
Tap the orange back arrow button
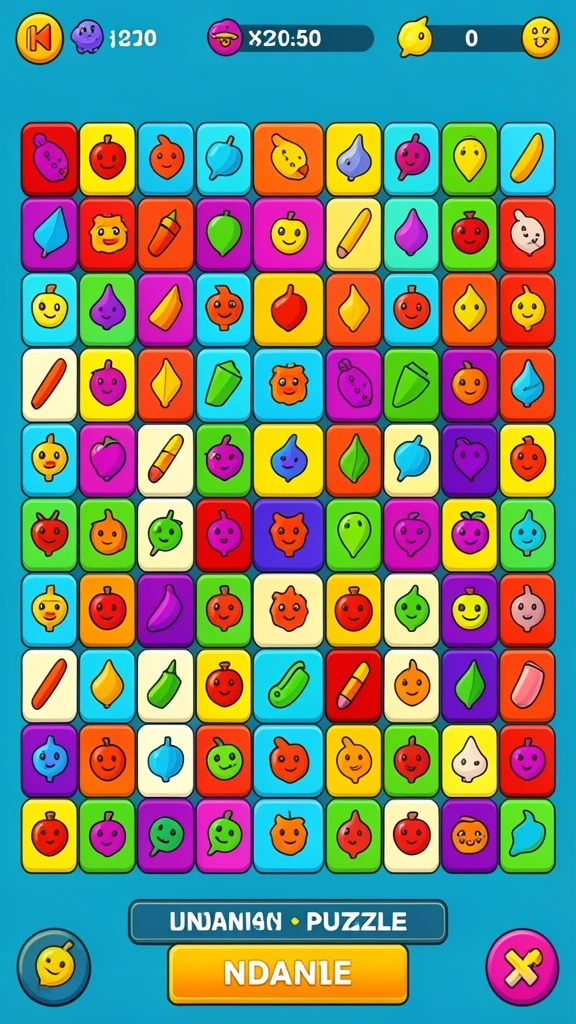pyautogui.click(x=39, y=38)
